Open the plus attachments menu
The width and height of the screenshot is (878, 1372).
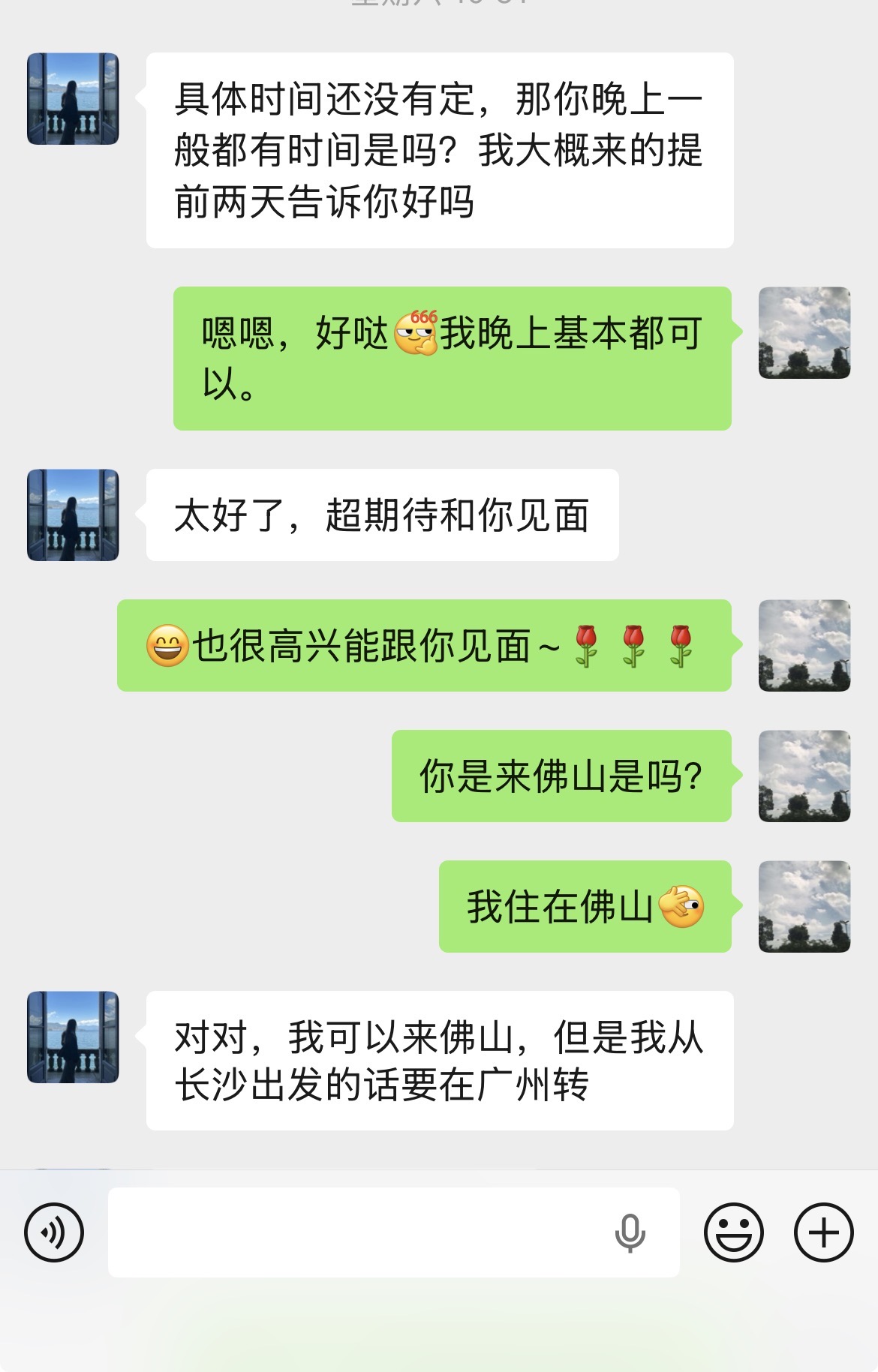coord(823,1232)
